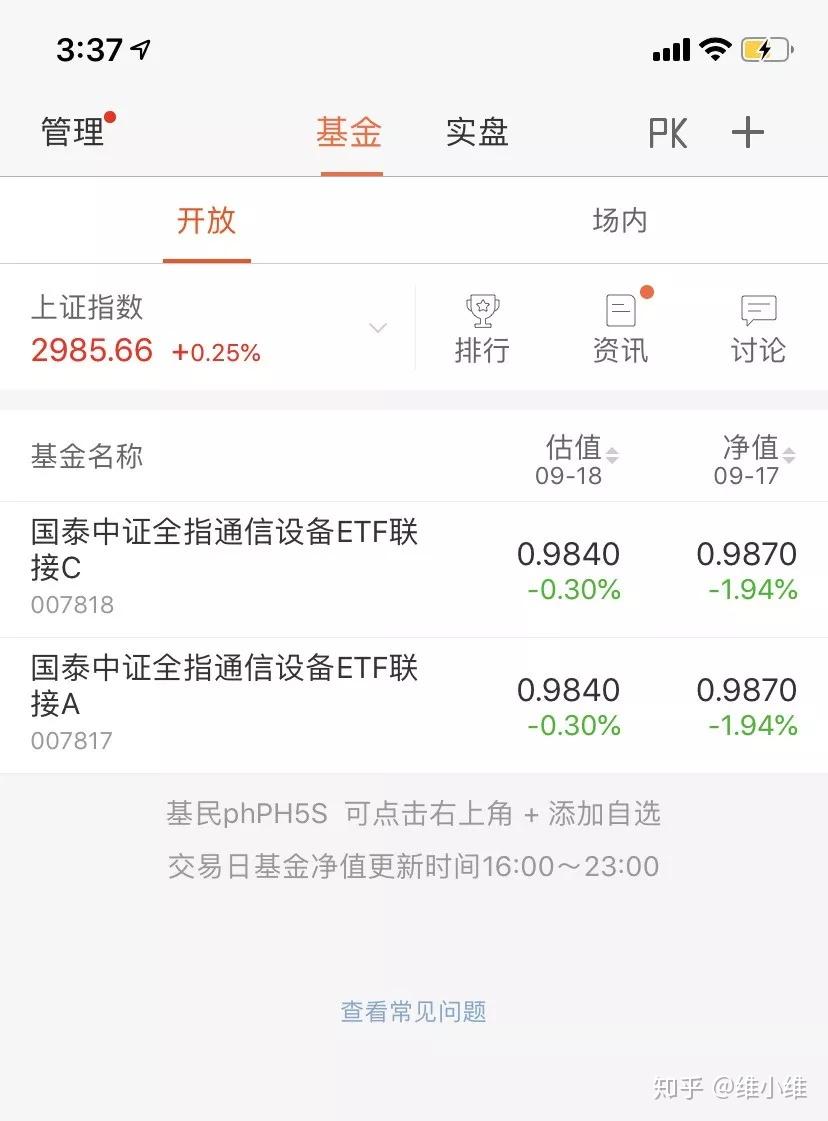Viewport: 828px width, 1121px height.
Task: Switch to the 场内 tab
Action: pyautogui.click(x=622, y=220)
